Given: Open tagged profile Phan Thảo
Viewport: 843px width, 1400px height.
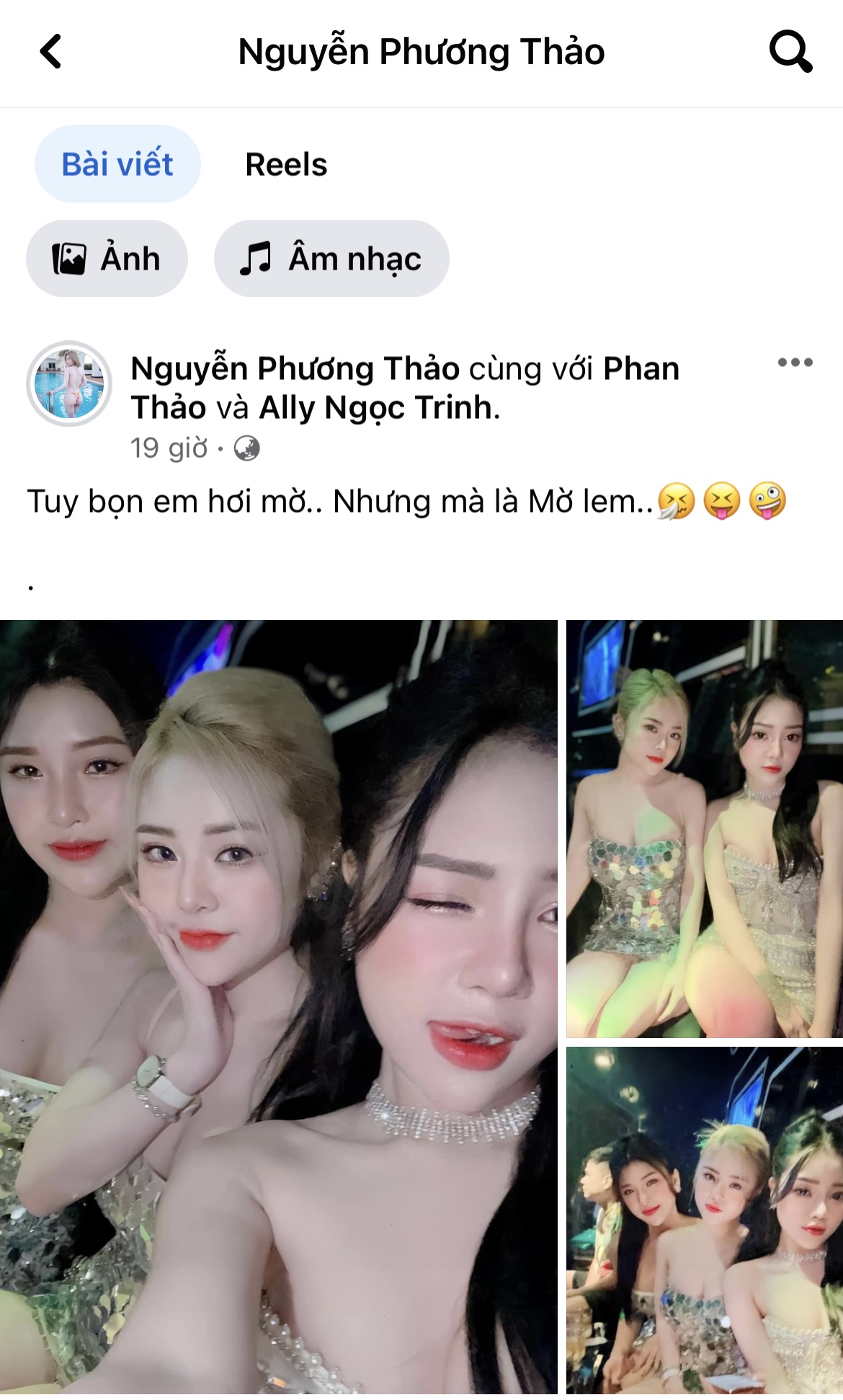Looking at the screenshot, I should 640,369.
